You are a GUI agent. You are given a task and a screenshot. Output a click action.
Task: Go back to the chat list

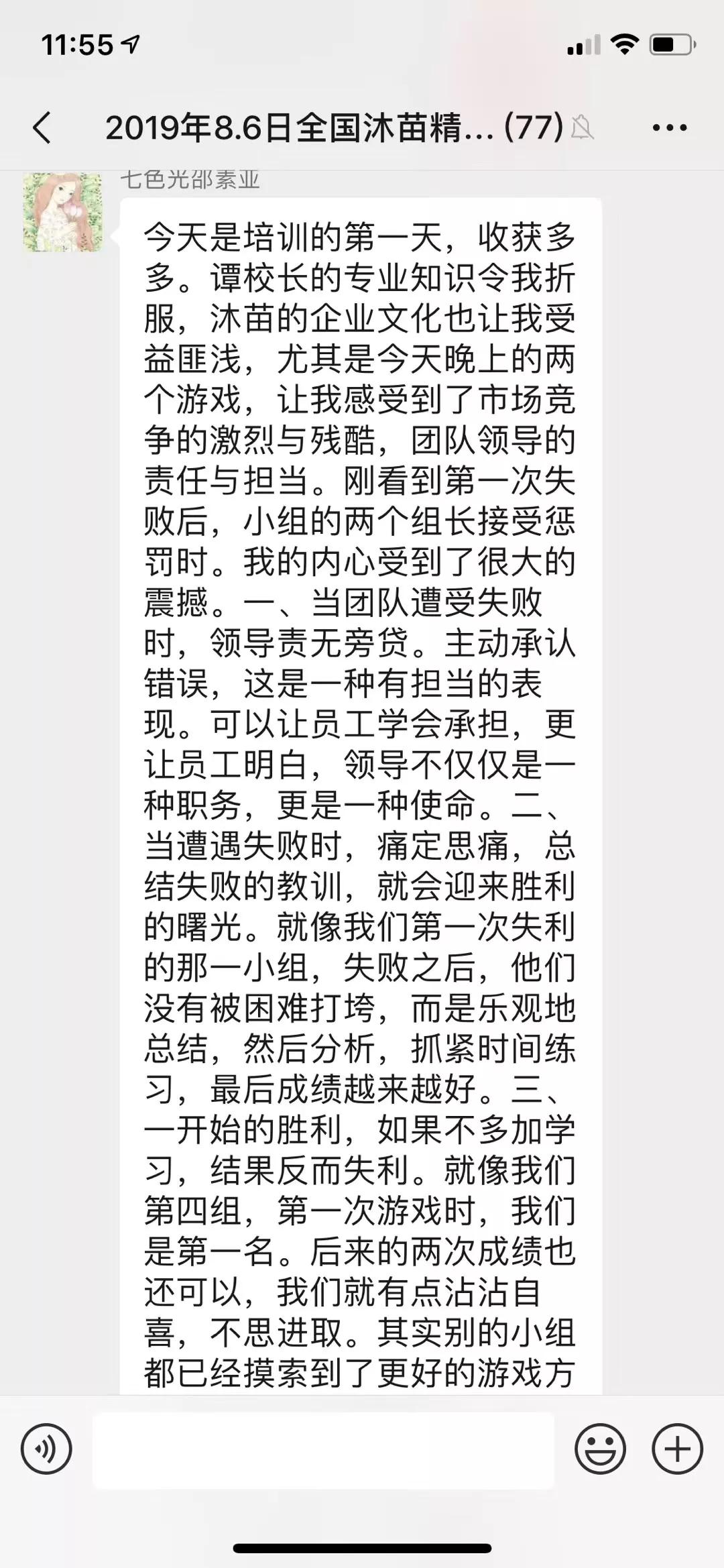click(42, 127)
